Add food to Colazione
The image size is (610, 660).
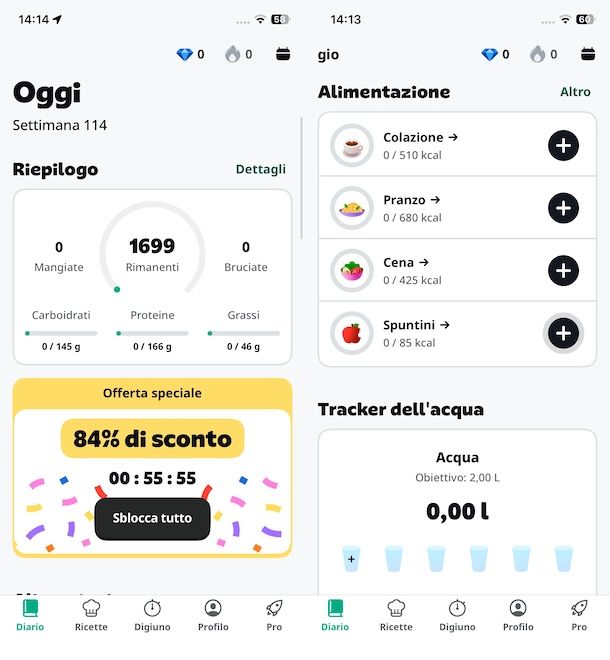click(x=563, y=145)
